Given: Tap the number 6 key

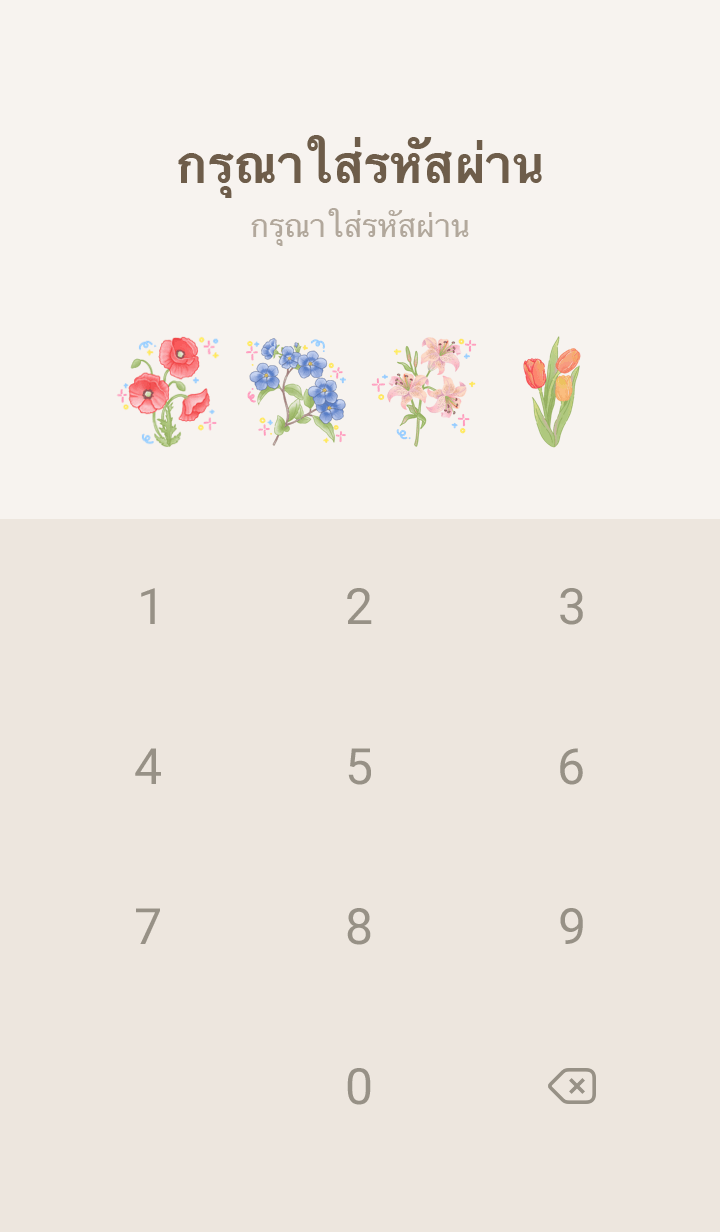Looking at the screenshot, I should 571,767.
